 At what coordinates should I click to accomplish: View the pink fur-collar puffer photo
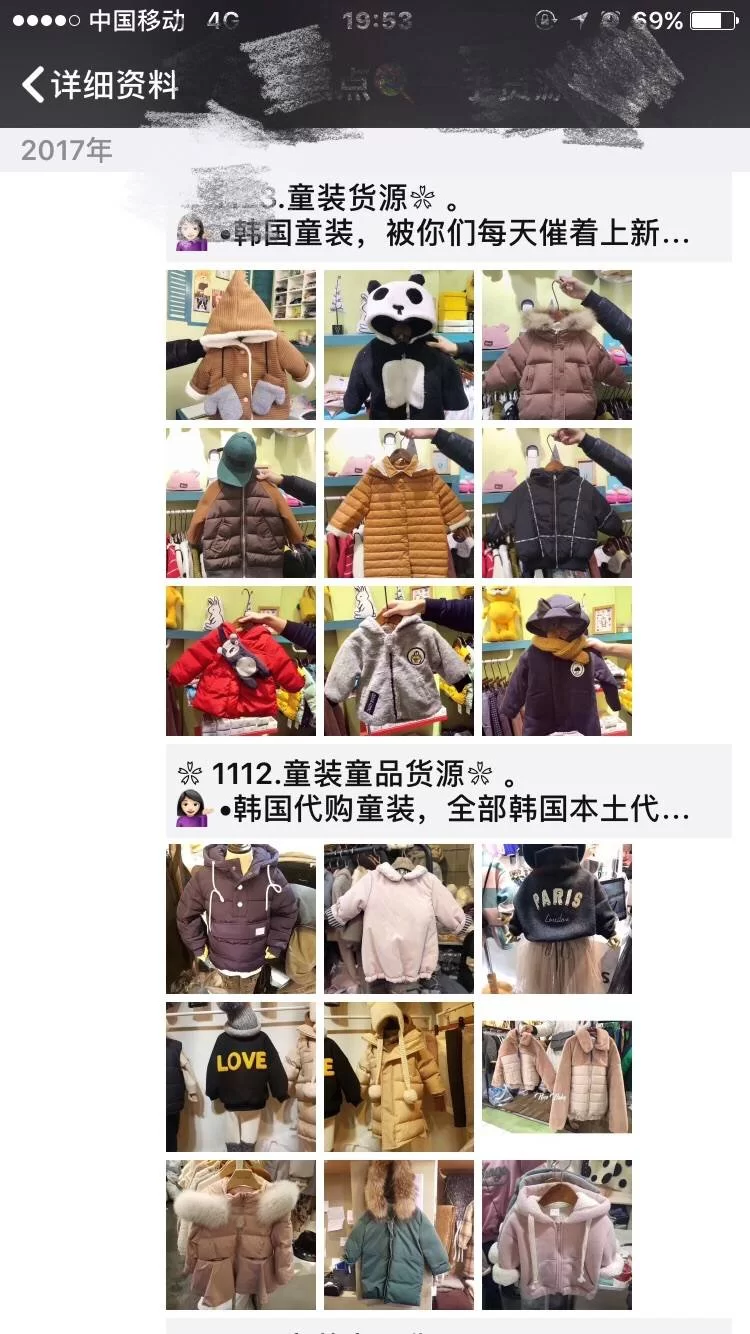pyautogui.click(x=241, y=1235)
